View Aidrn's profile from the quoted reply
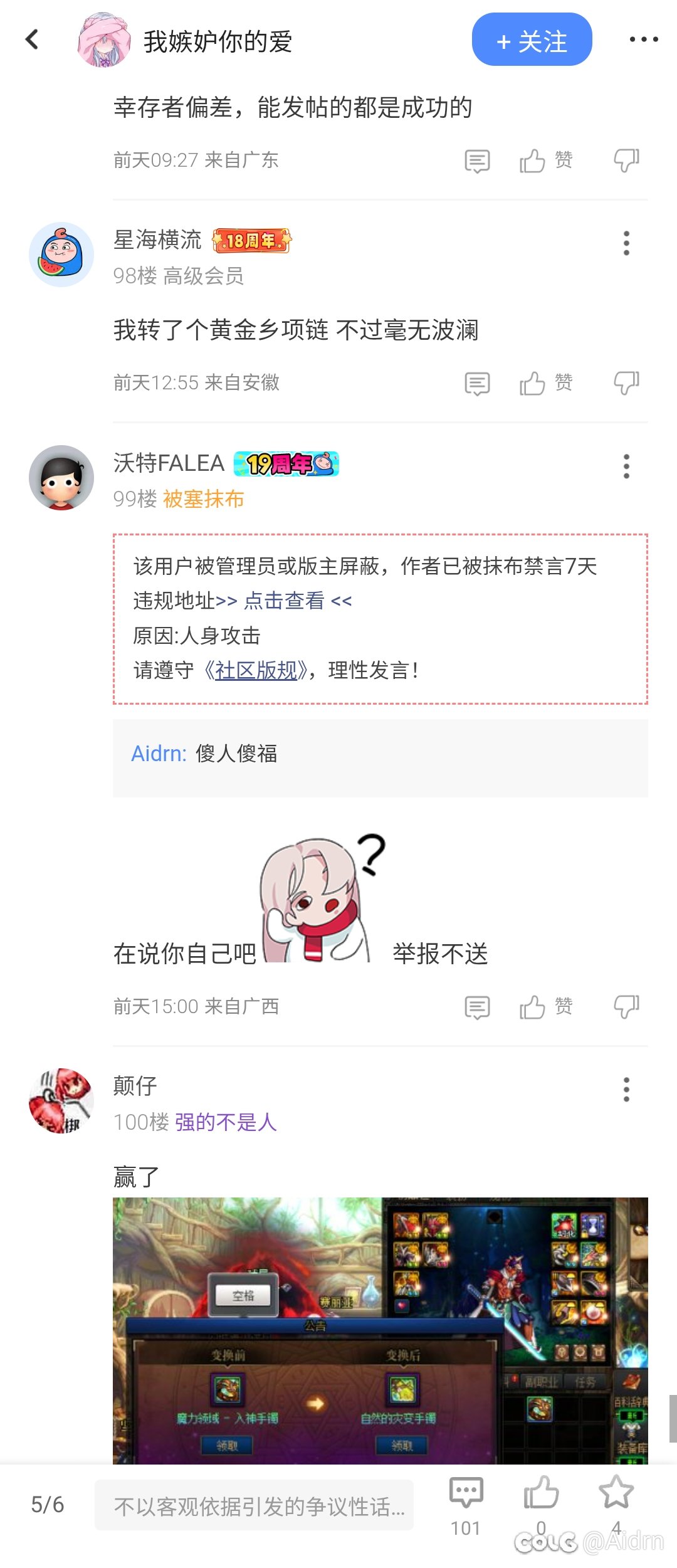The width and height of the screenshot is (677, 1568). point(158,753)
